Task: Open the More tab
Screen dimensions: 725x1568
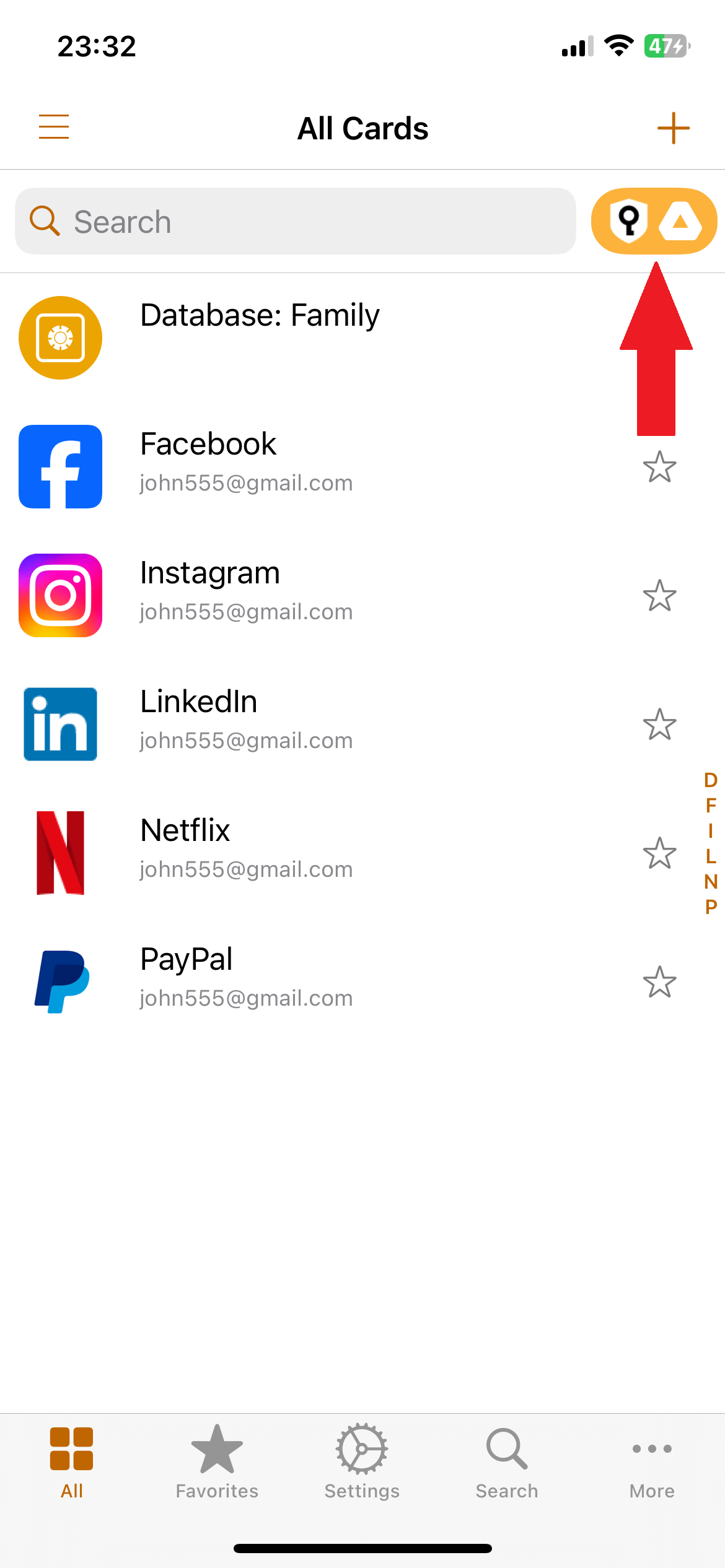Action: 652,1461
